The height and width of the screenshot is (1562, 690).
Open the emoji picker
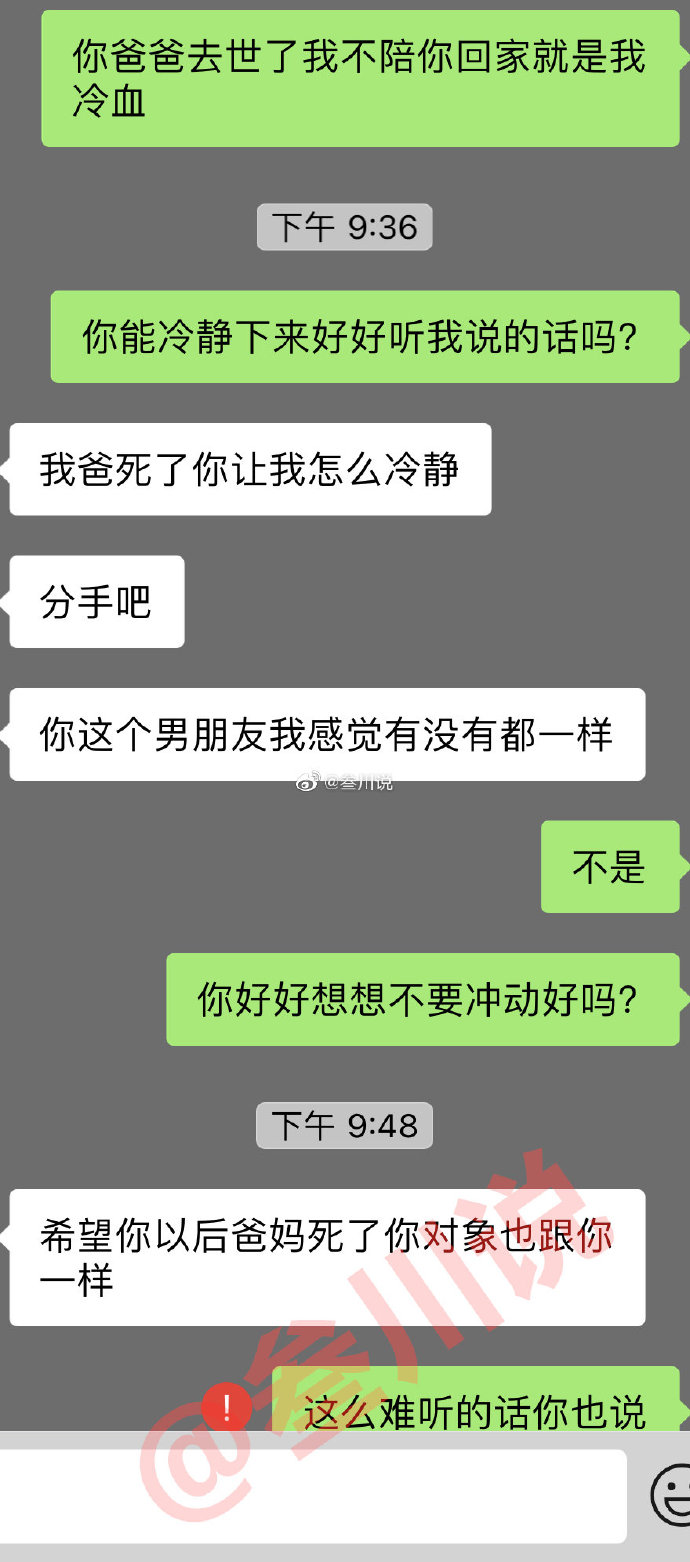tap(672, 1496)
